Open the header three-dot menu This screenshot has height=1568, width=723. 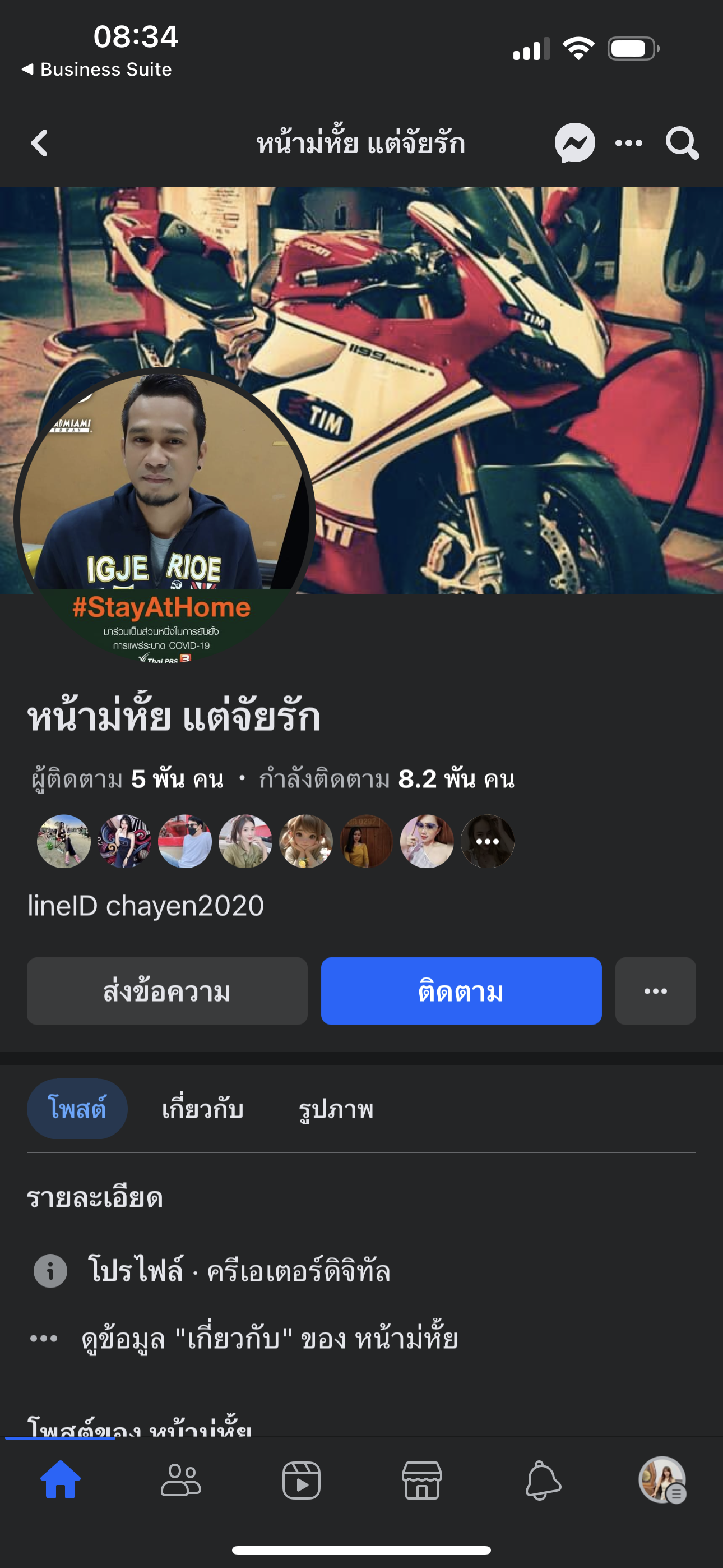coord(629,144)
